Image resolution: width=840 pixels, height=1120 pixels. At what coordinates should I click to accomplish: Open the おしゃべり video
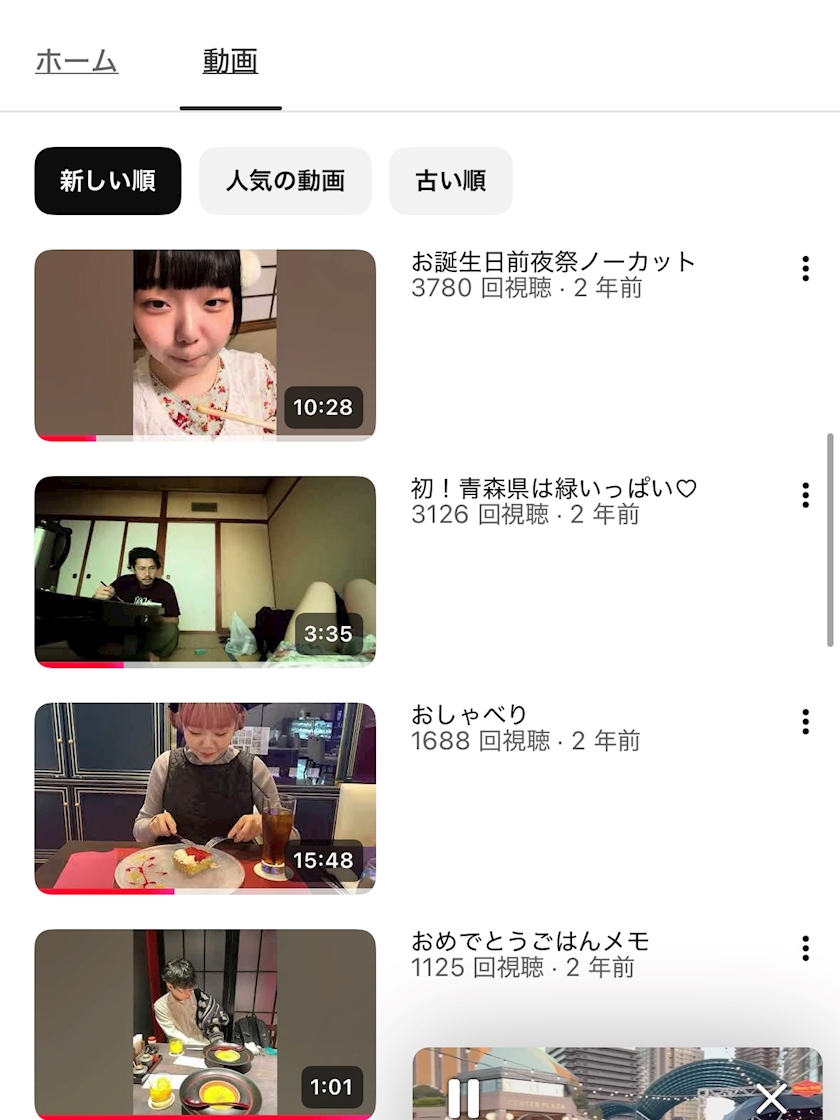205,798
